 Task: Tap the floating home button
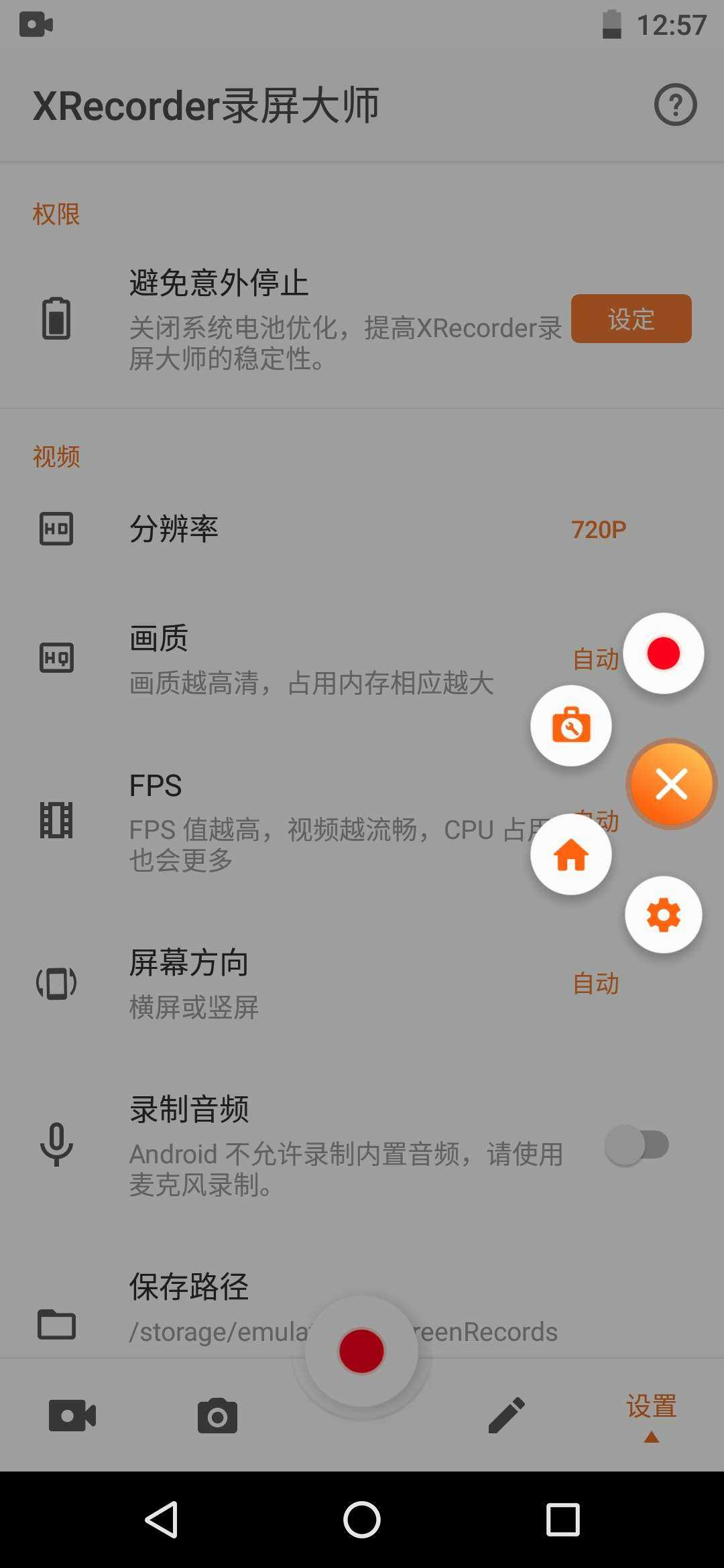click(x=571, y=854)
